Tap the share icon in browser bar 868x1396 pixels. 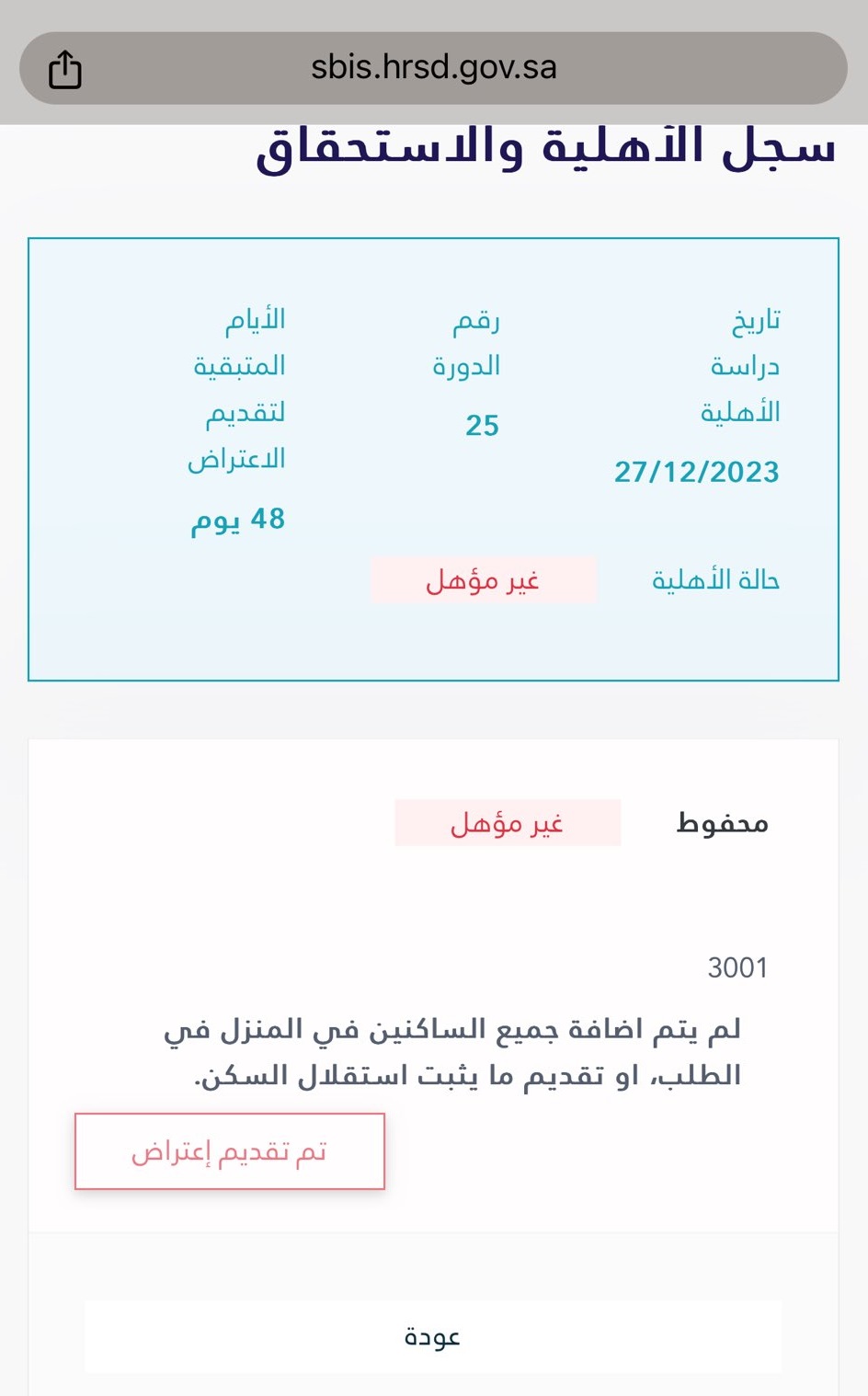click(64, 69)
